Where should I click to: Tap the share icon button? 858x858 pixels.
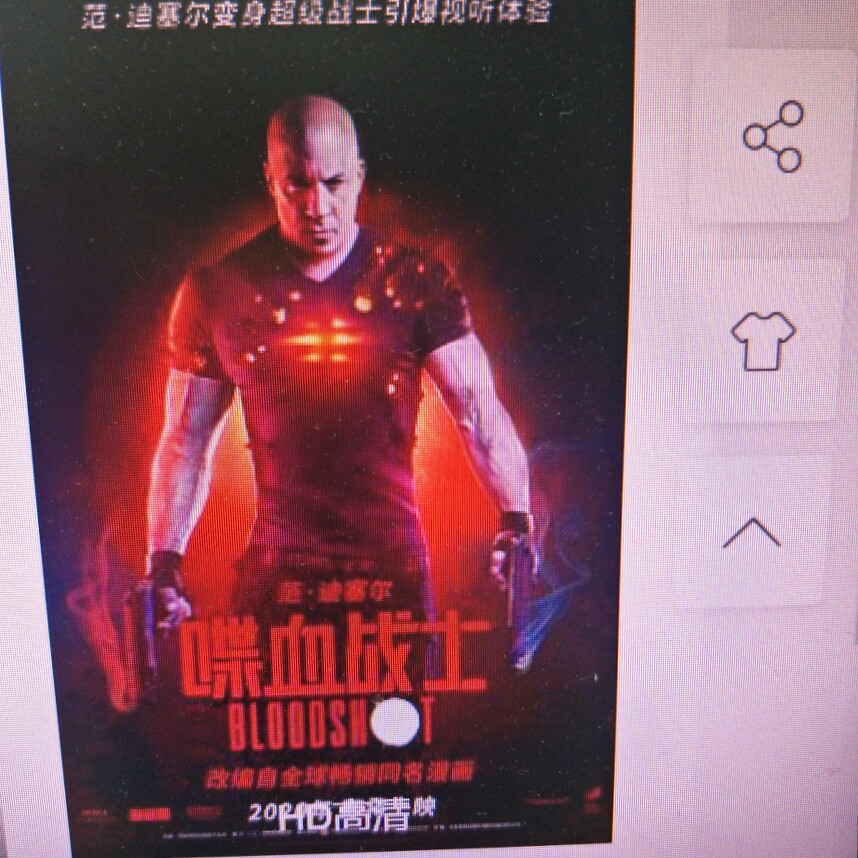(772, 137)
